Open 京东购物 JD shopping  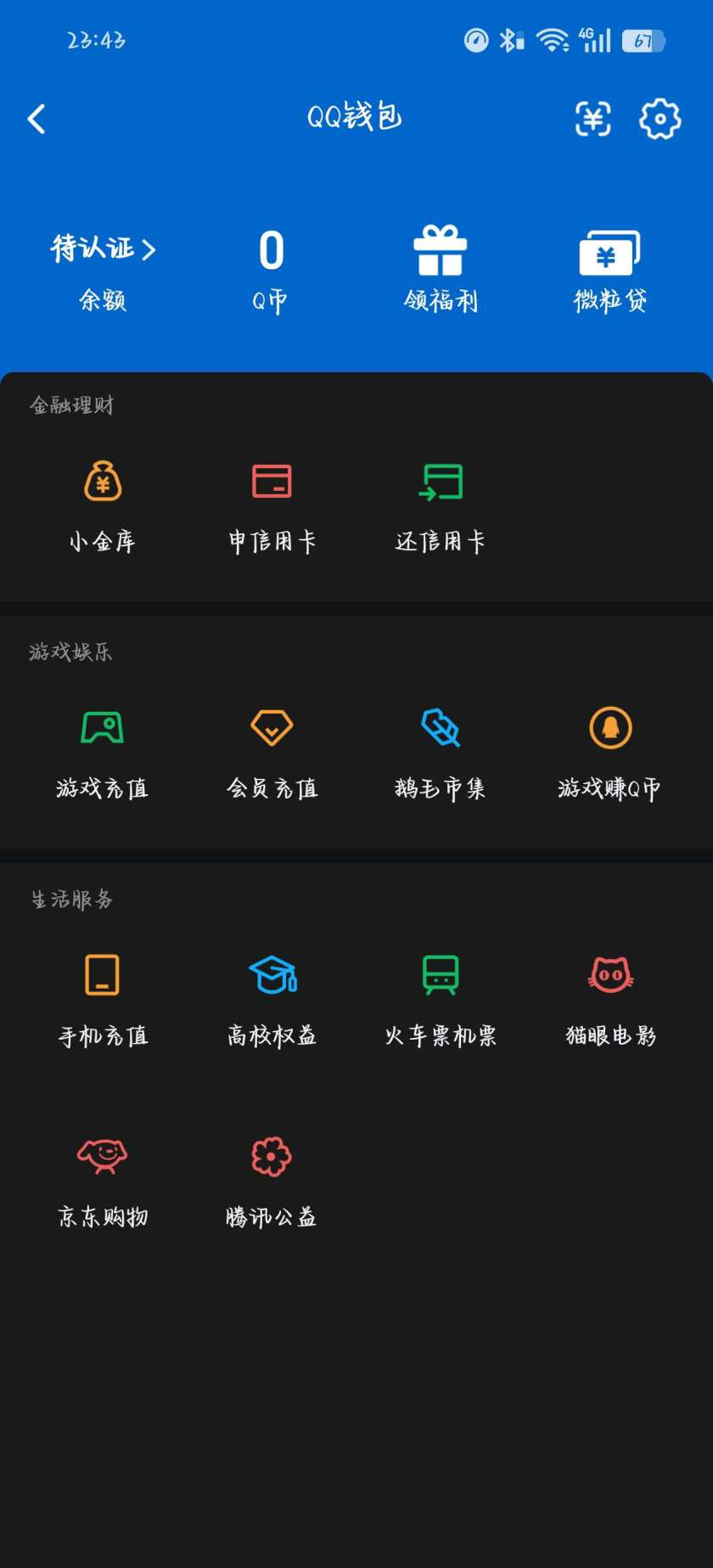click(102, 1181)
